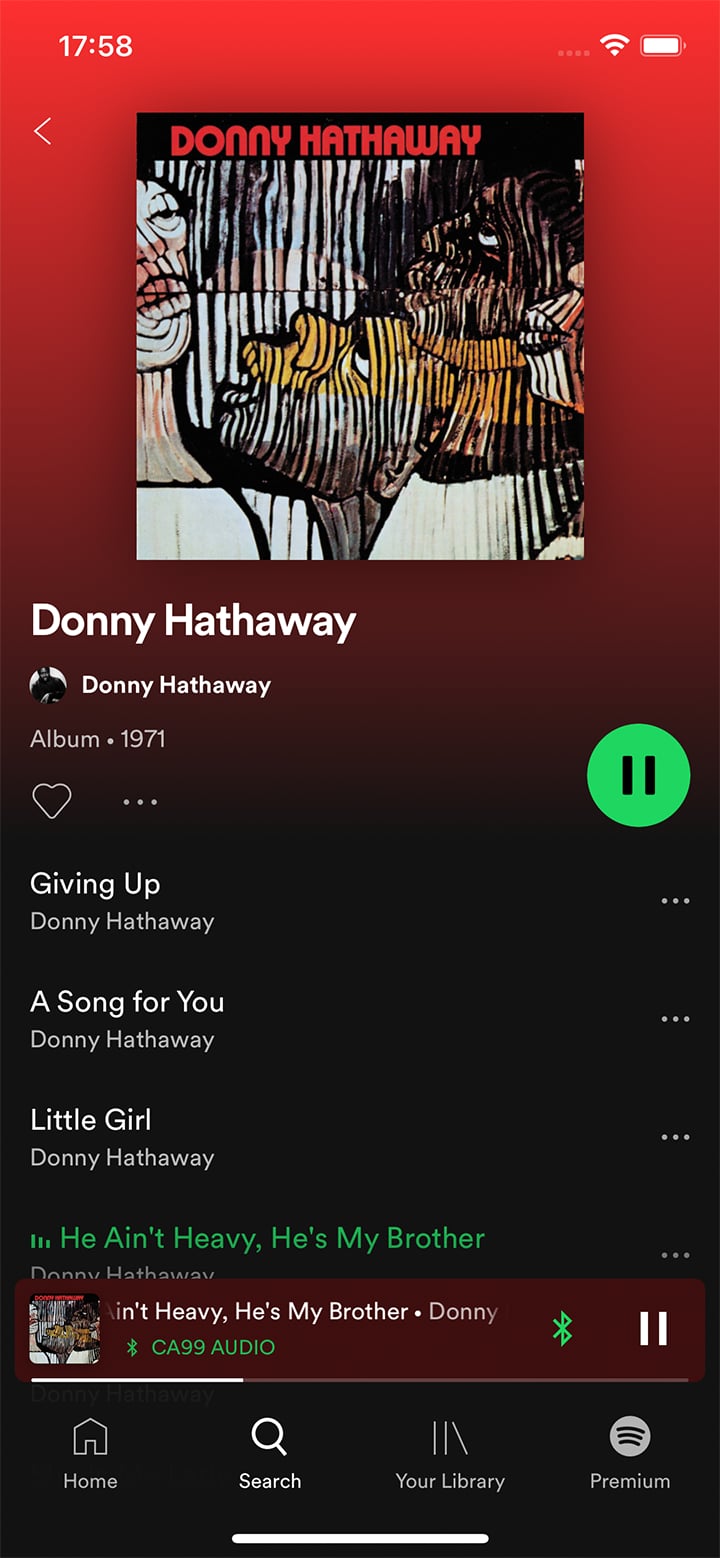Switch to the Search tab
Screen dimensions: 720x1558
[270, 1454]
